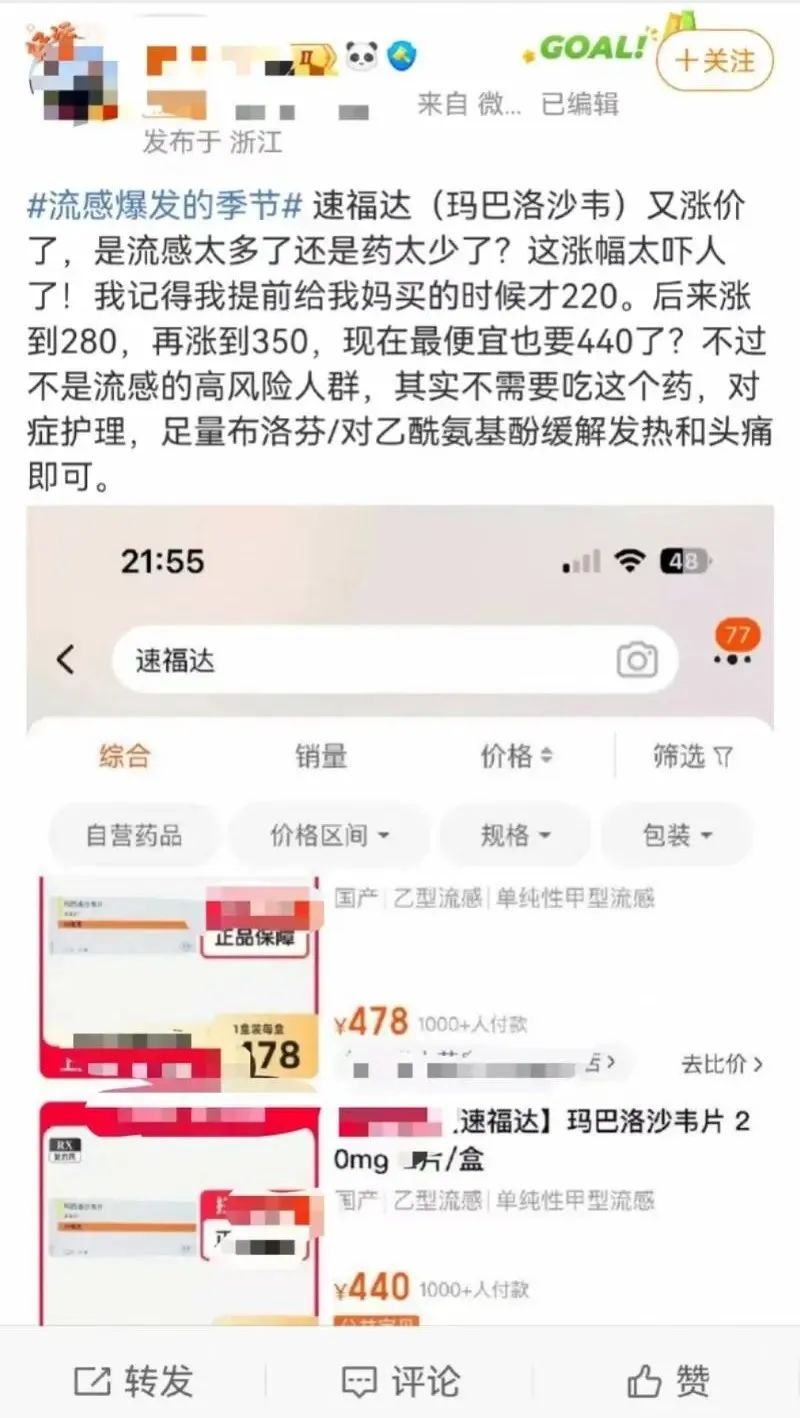Repost with the 转发 button
Viewport: 800px width, 1418px height.
click(133, 1381)
